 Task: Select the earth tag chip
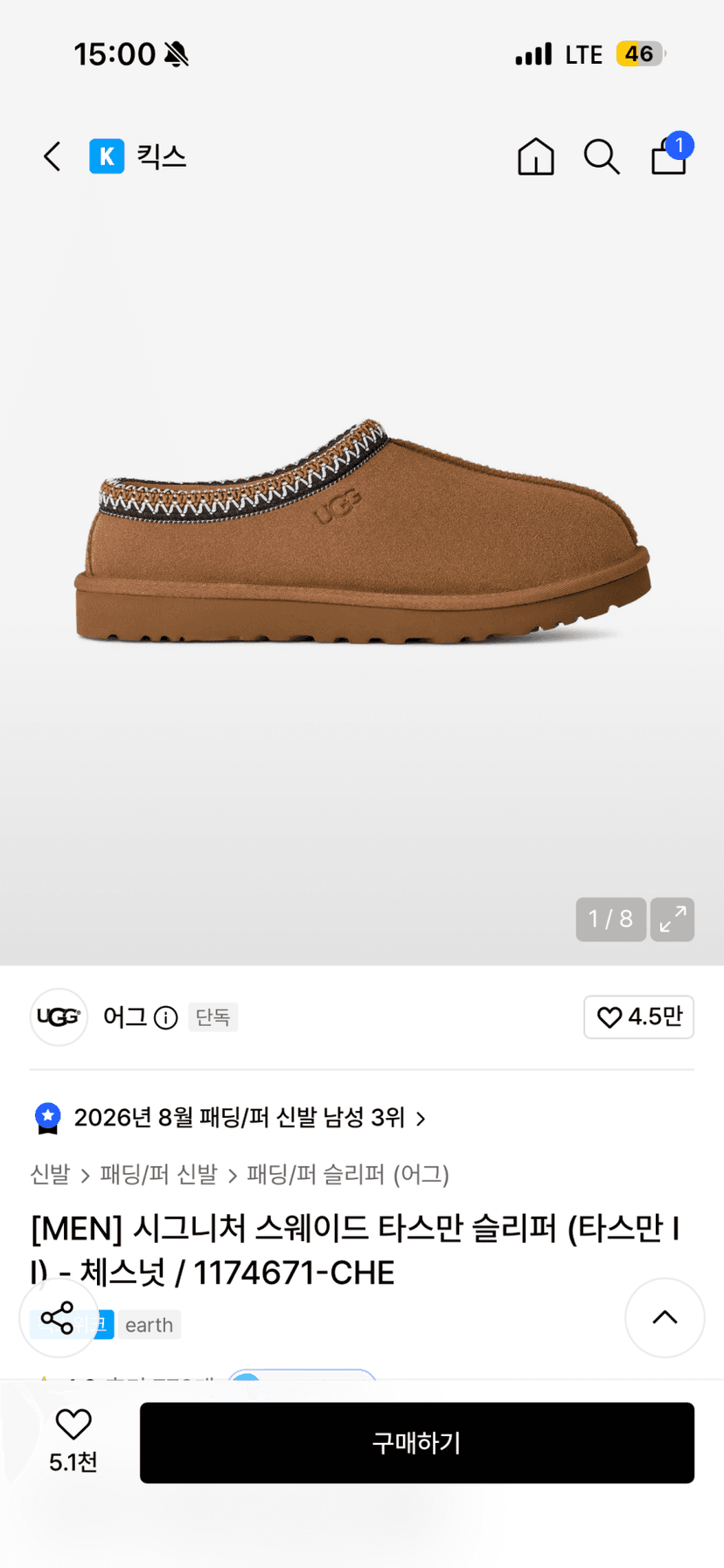[x=150, y=1325]
